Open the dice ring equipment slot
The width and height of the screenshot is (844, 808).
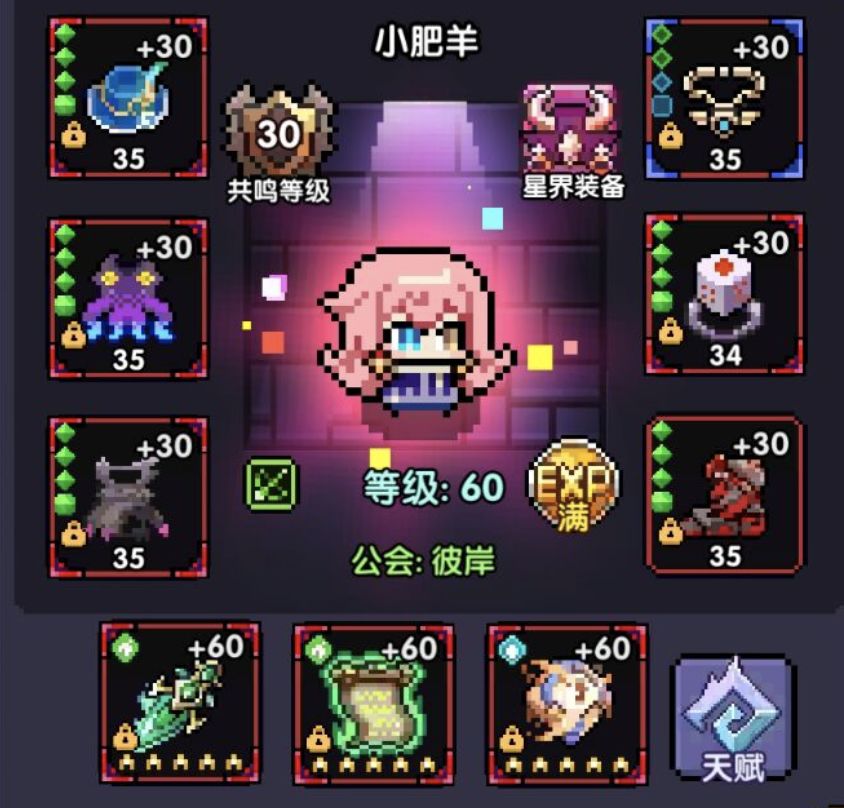pos(724,294)
